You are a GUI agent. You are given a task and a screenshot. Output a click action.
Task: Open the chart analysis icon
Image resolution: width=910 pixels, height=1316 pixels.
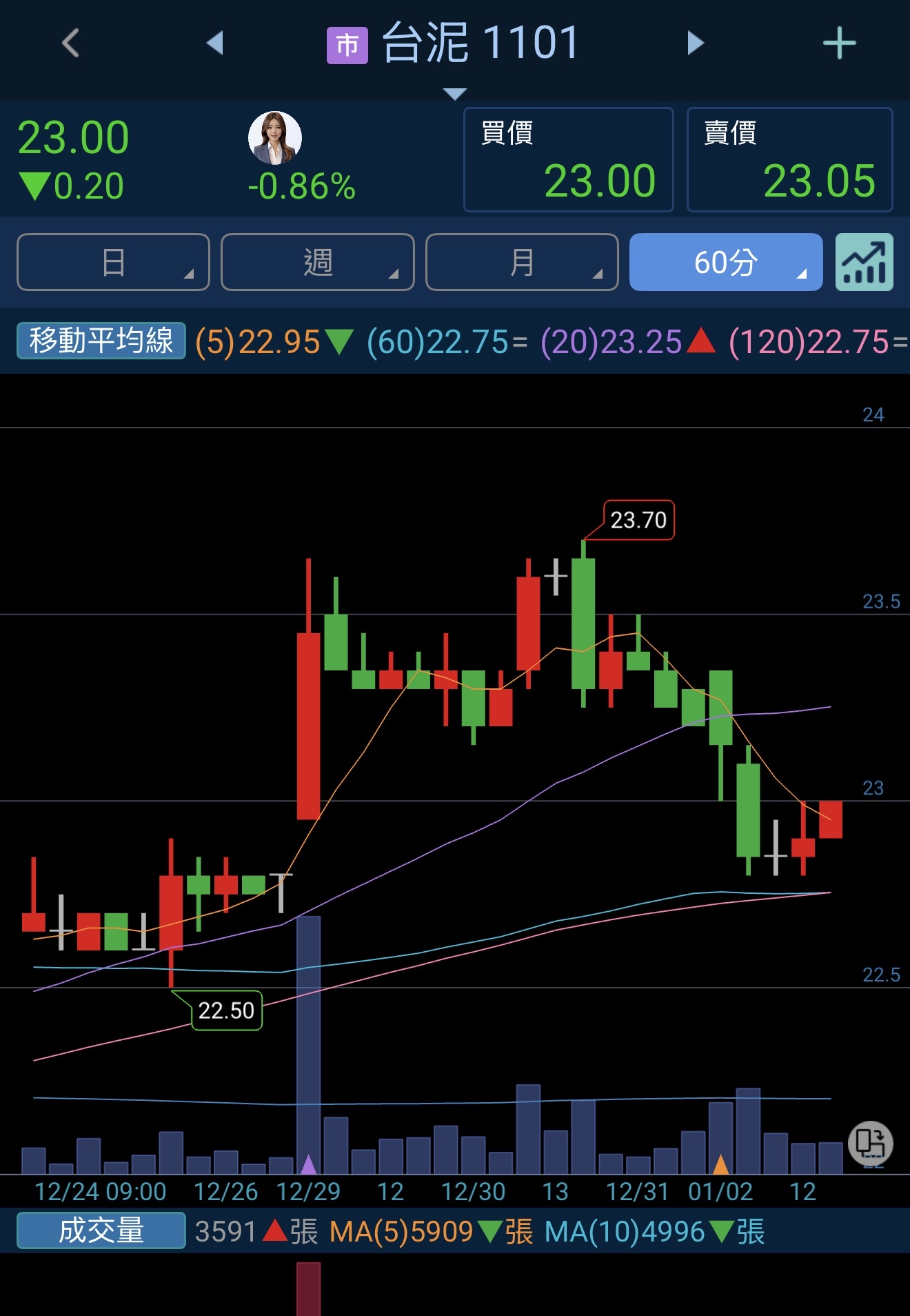(x=864, y=262)
